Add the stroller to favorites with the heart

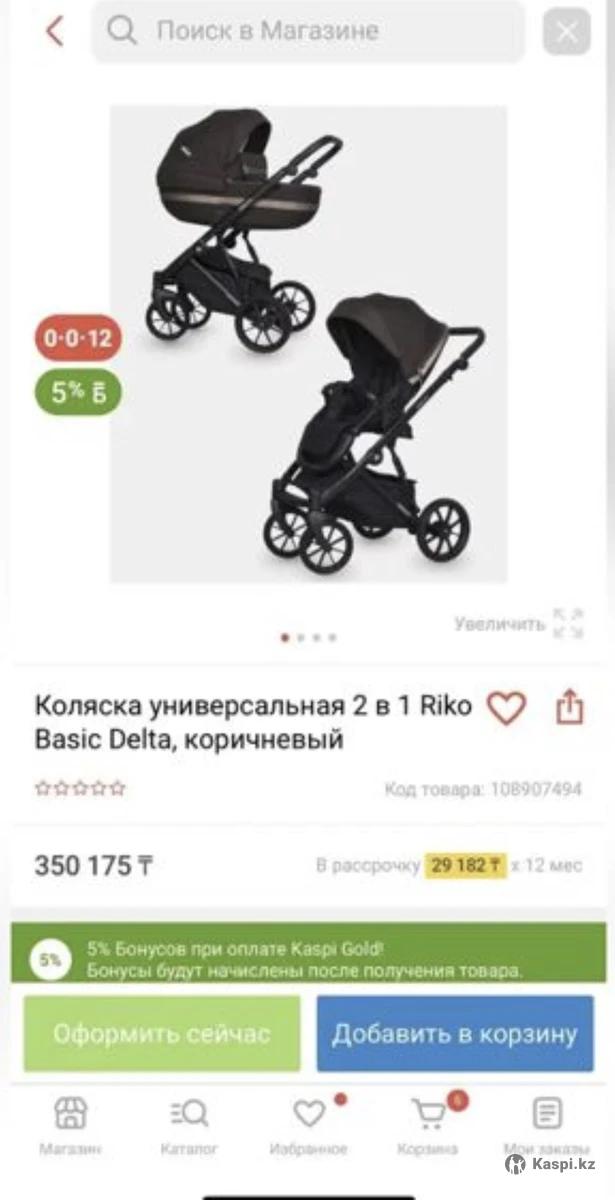tap(506, 708)
